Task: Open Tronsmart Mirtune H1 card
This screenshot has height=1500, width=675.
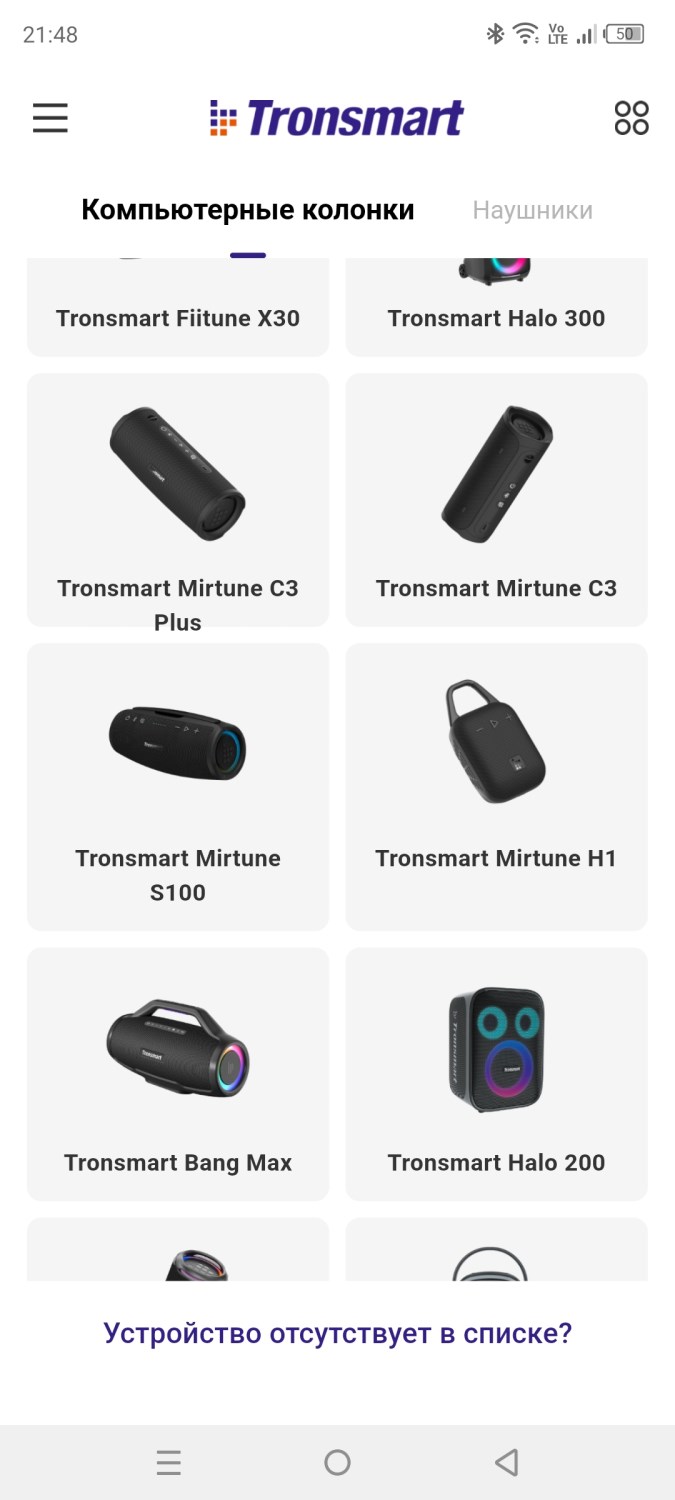Action: pos(496,785)
